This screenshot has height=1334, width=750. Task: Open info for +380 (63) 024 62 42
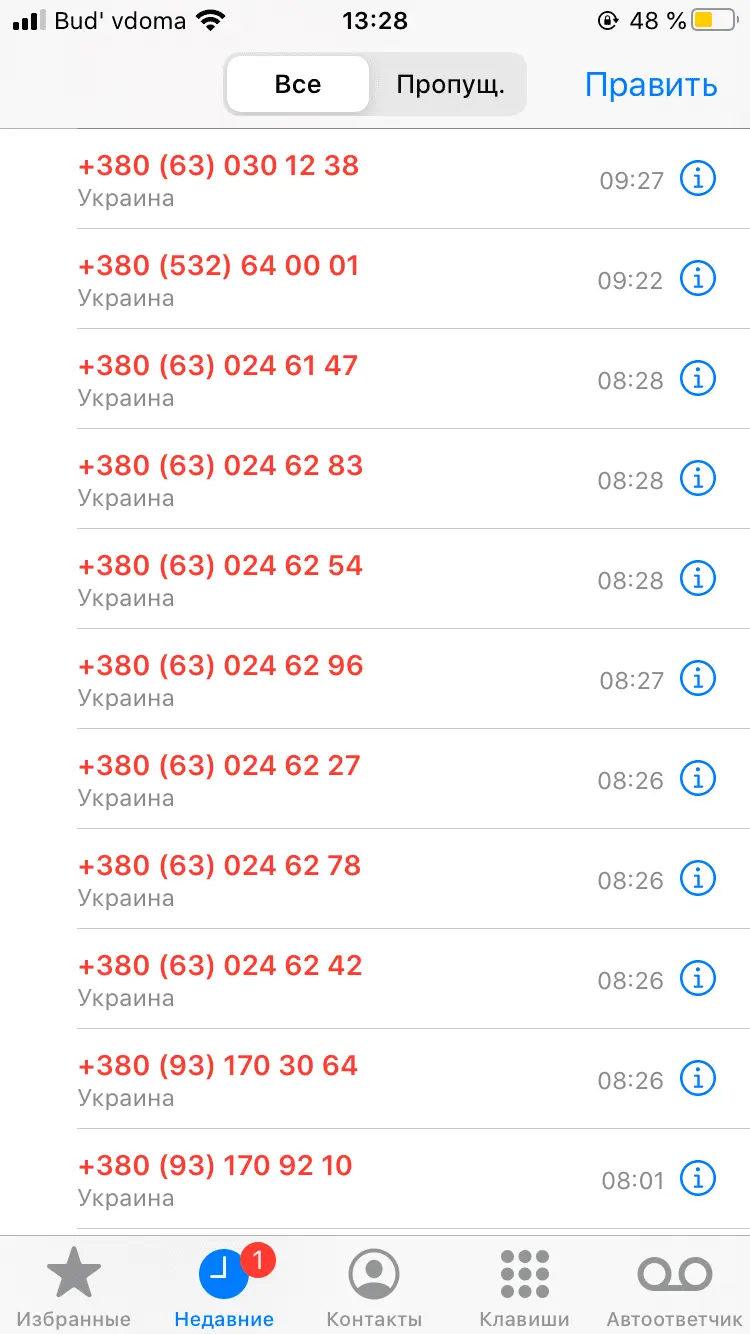[698, 979]
